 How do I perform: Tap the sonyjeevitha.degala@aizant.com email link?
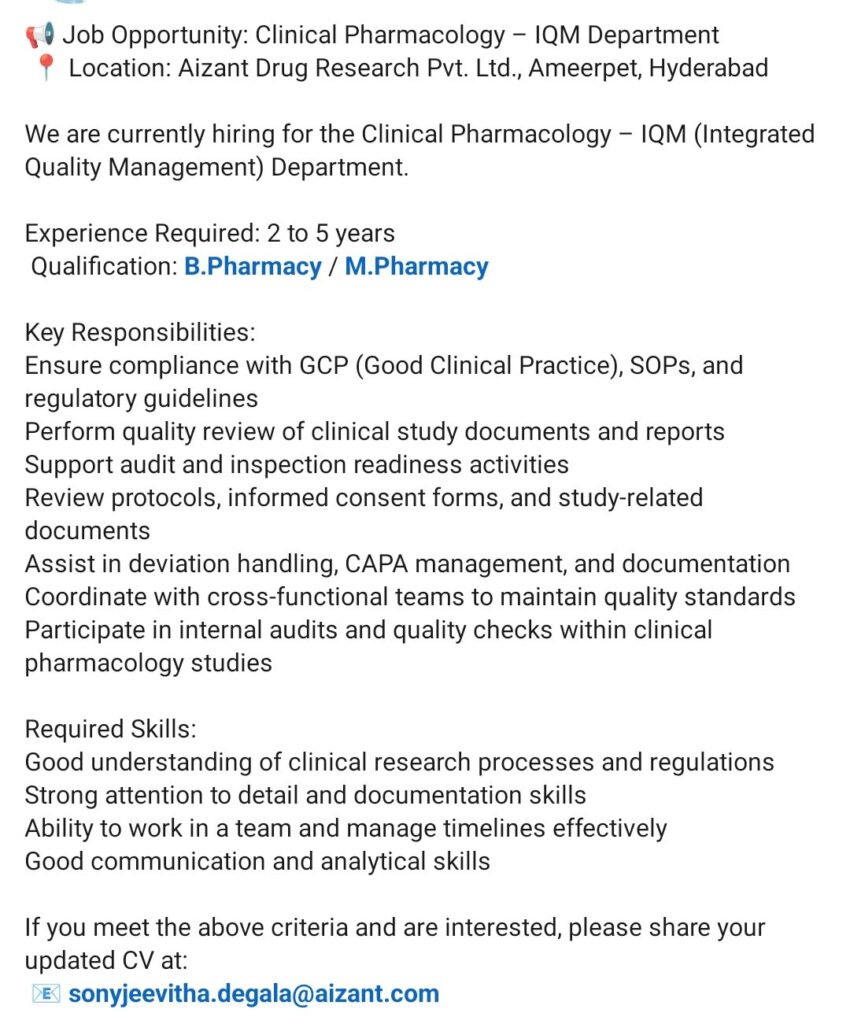click(x=253, y=994)
